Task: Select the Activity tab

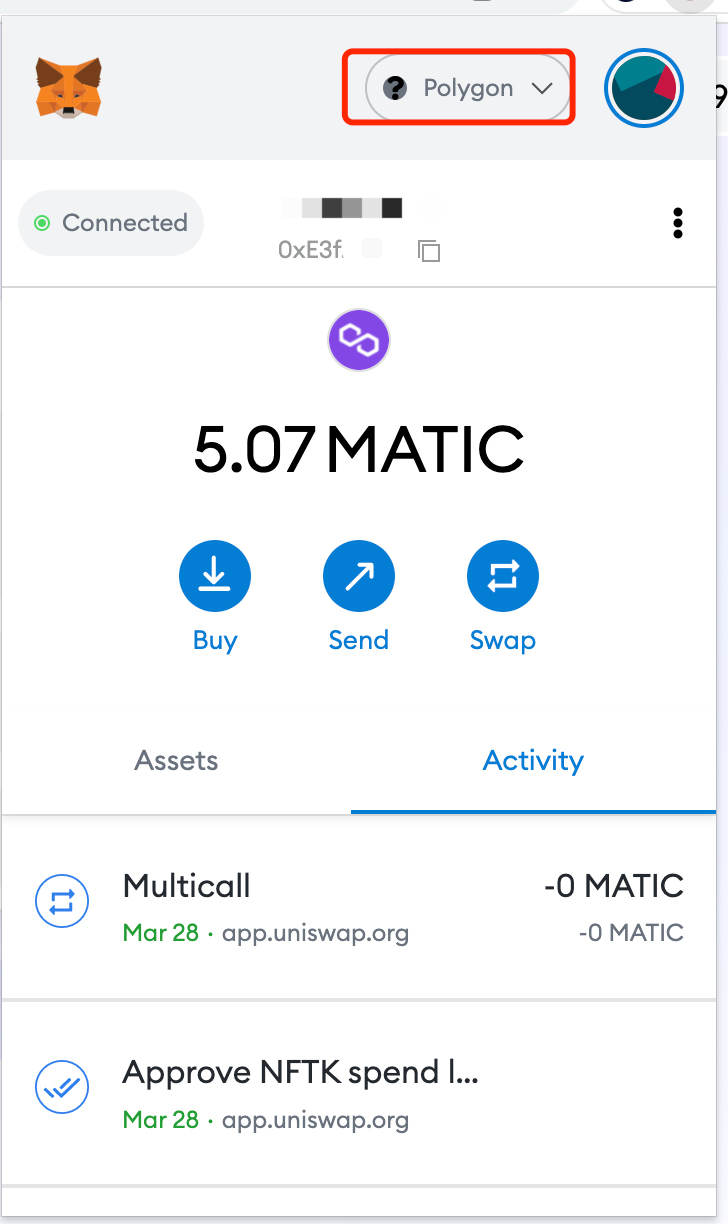Action: tap(534, 761)
